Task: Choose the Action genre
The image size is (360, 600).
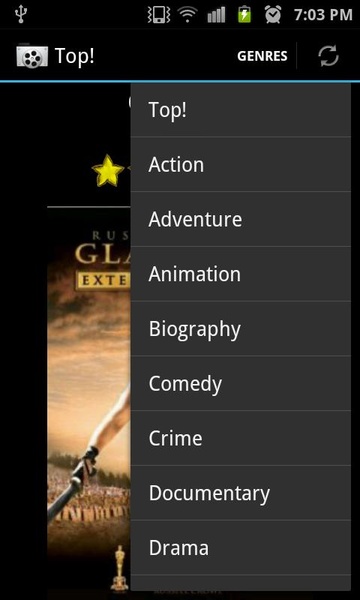Action: [241, 165]
